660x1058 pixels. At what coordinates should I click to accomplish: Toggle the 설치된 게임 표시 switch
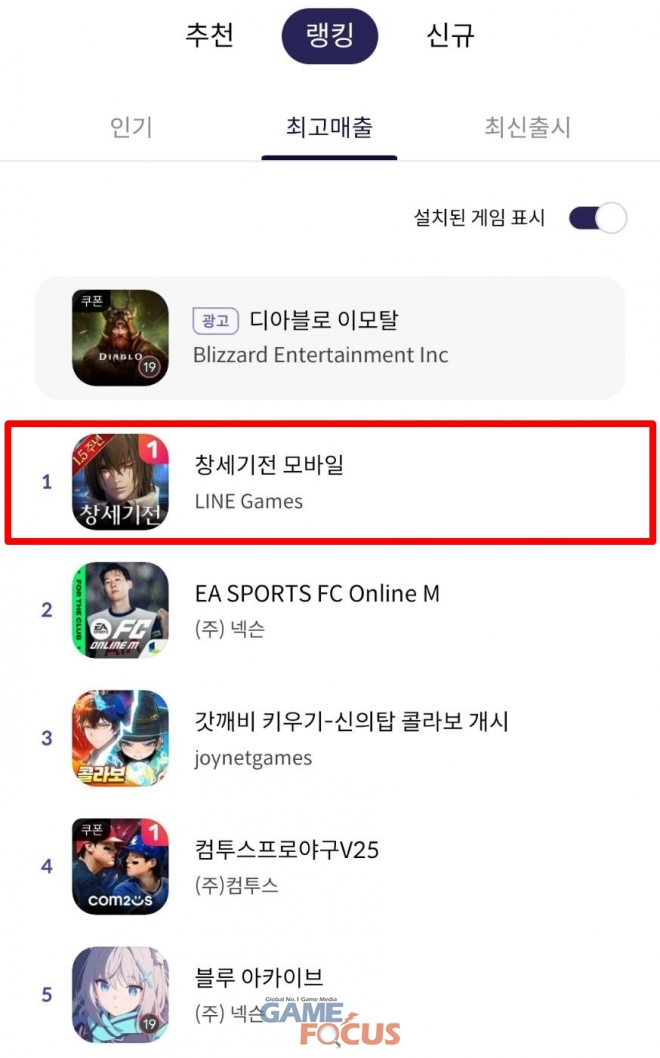[598, 218]
